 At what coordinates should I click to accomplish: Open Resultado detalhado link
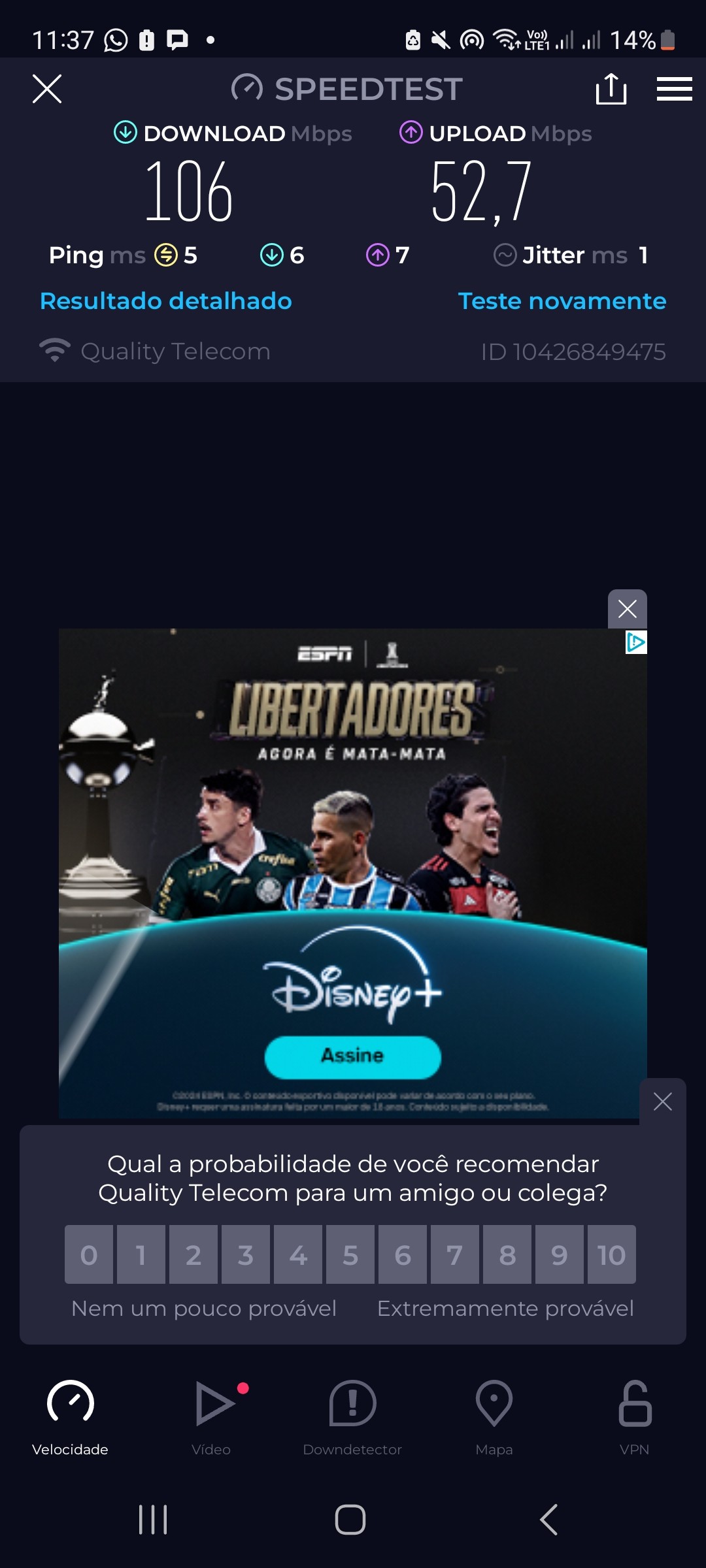click(166, 301)
